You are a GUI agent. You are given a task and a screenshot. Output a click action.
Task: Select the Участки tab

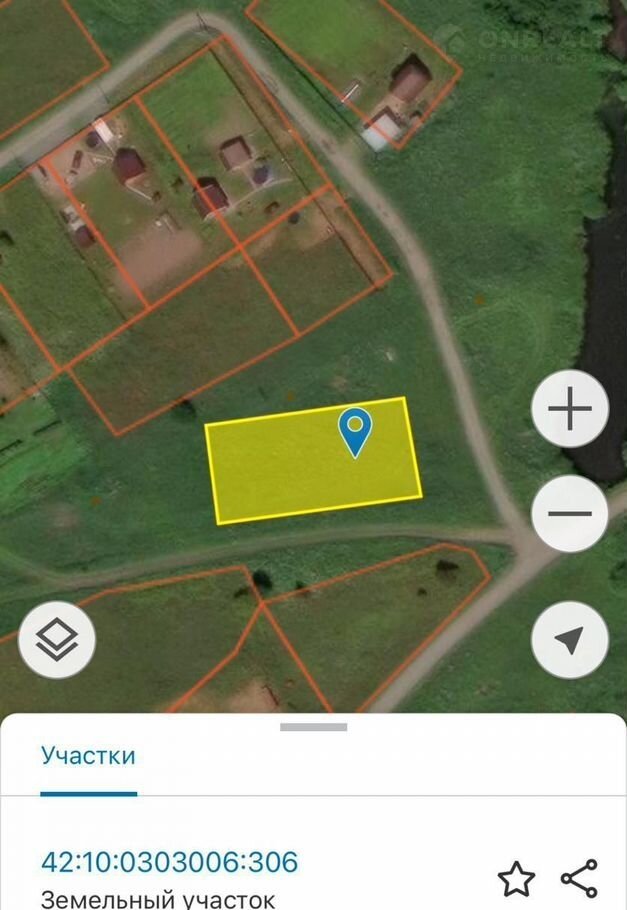click(x=88, y=755)
